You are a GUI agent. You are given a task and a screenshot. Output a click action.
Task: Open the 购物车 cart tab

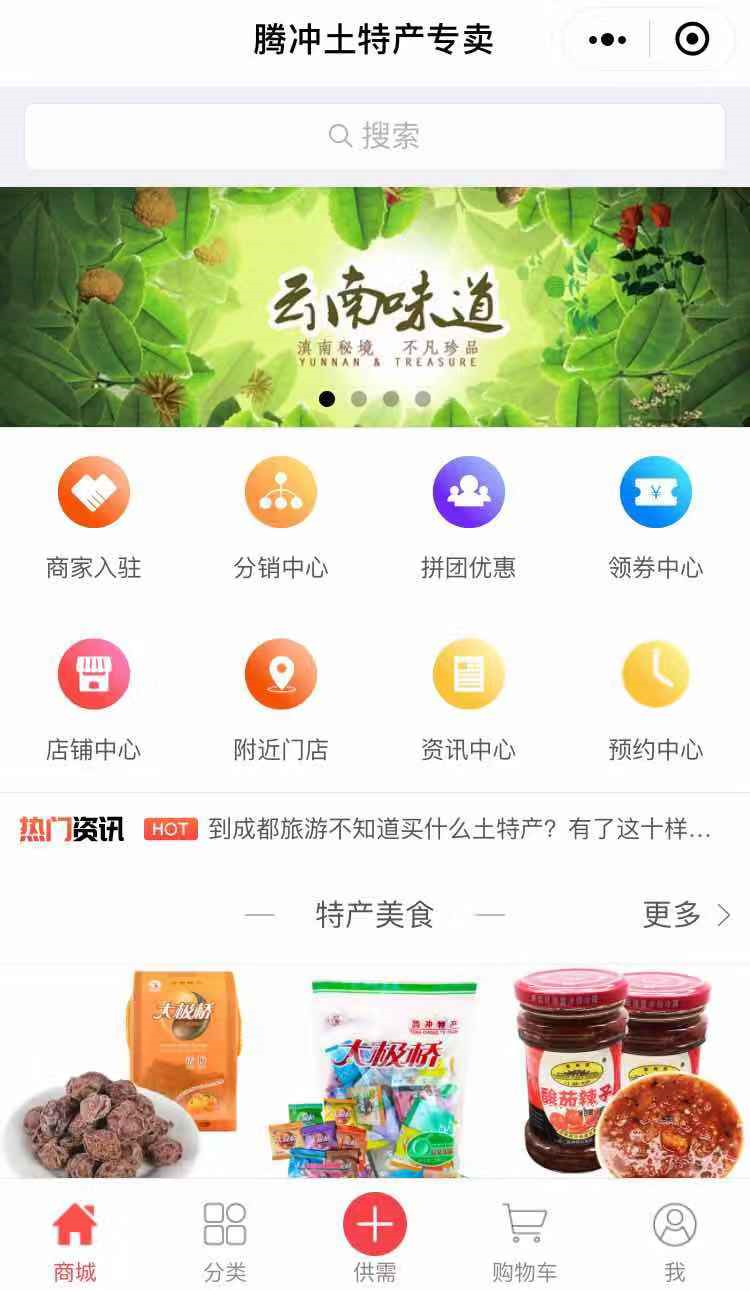coord(524,1242)
